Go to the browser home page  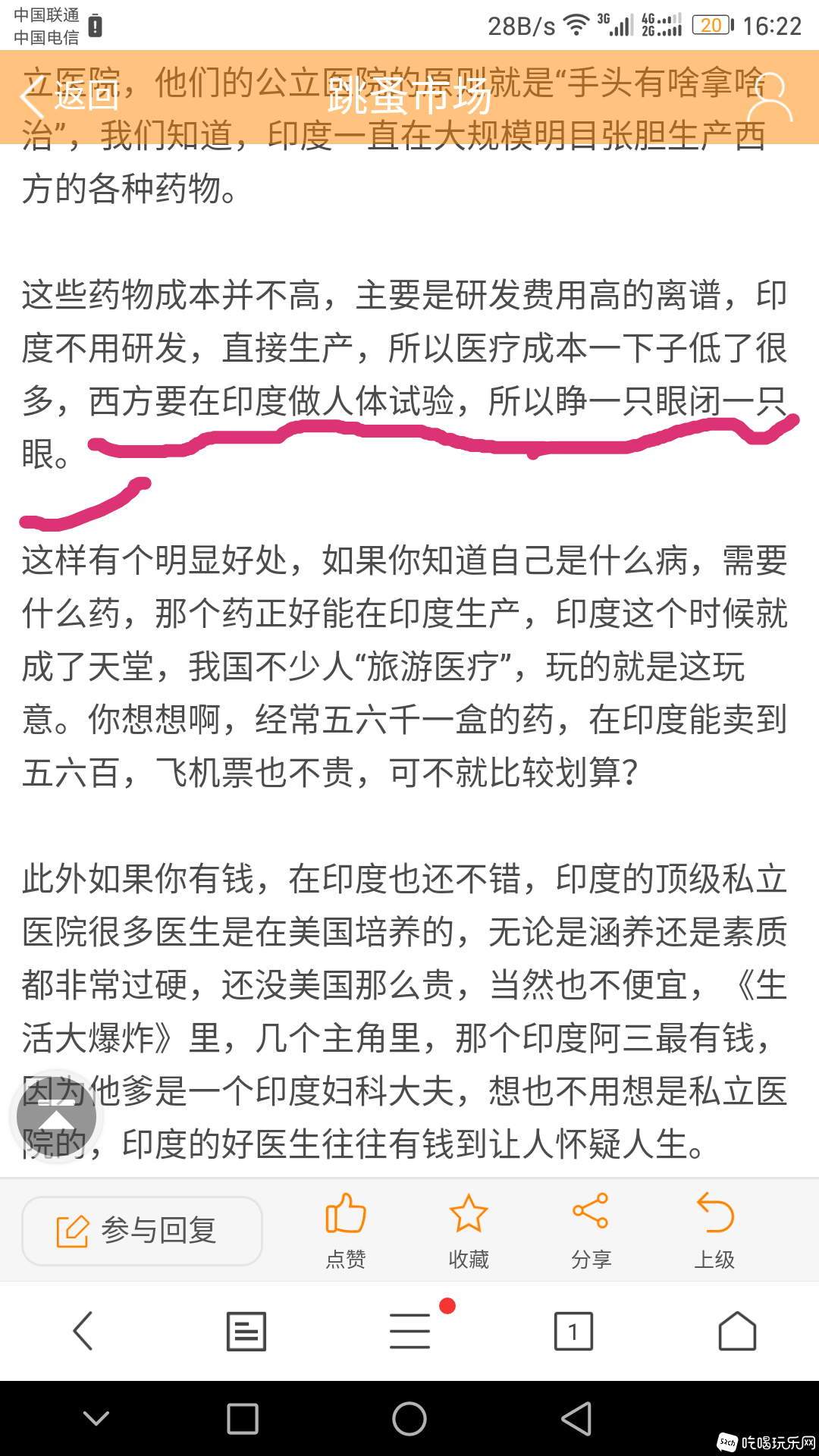coord(737,1331)
